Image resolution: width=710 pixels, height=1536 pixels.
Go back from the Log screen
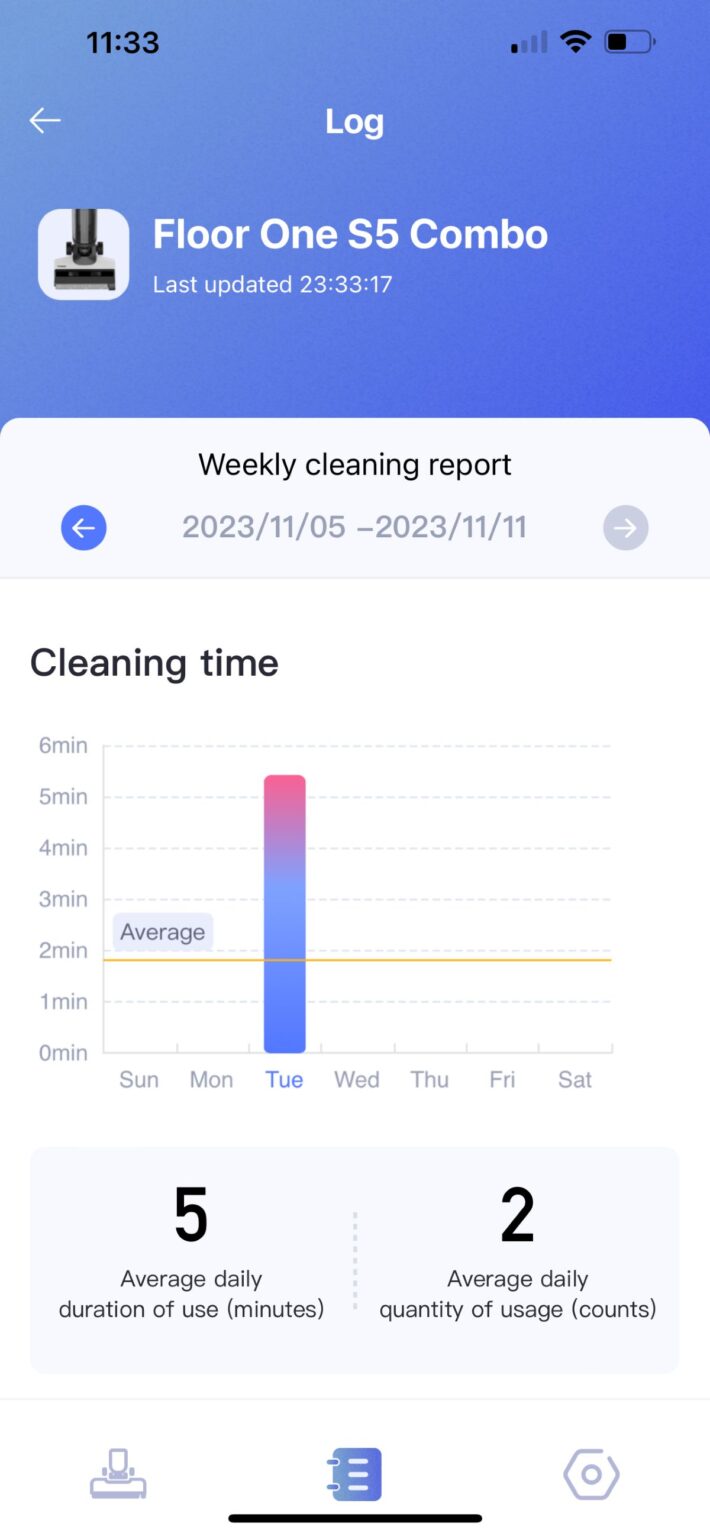[45, 121]
